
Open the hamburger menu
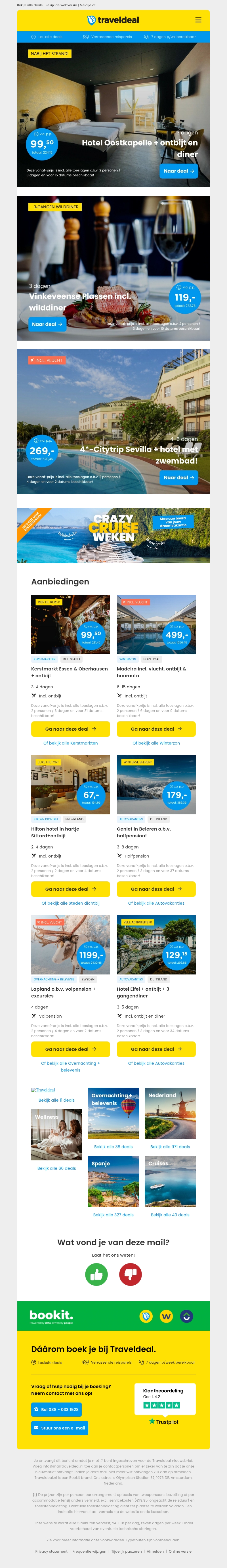click(x=198, y=20)
